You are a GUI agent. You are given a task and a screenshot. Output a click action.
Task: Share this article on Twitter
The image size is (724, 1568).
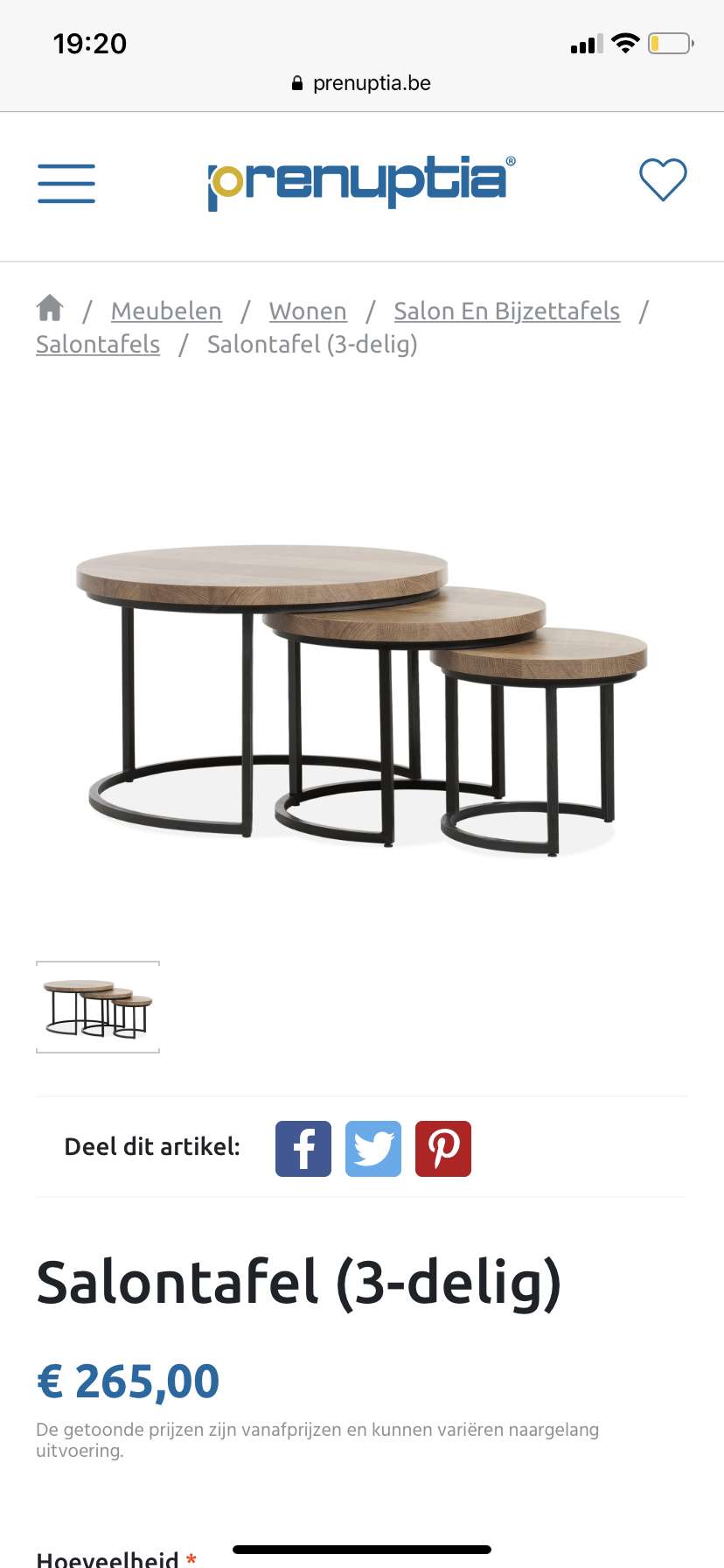click(x=373, y=1149)
